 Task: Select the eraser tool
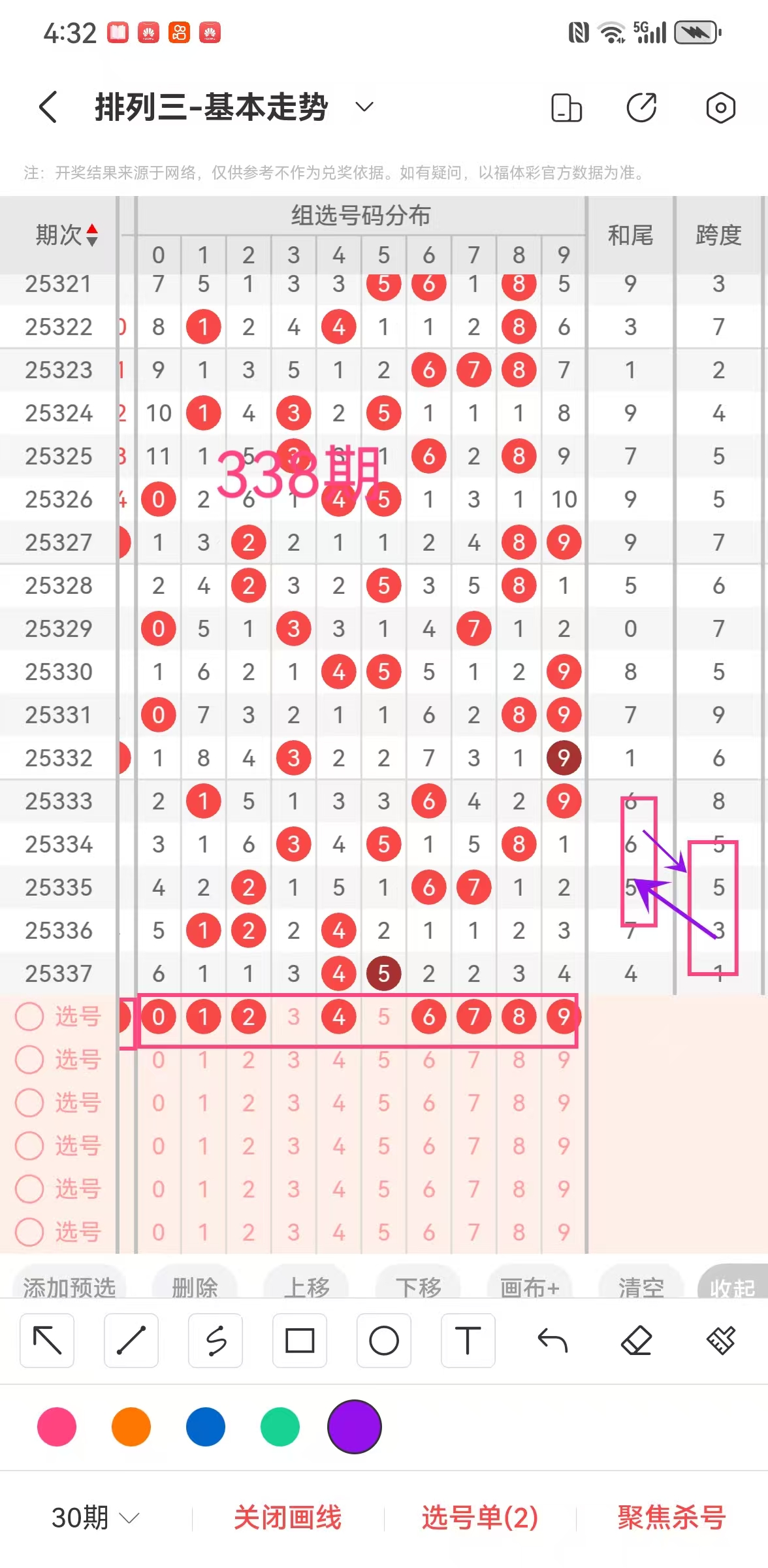[x=637, y=1341]
